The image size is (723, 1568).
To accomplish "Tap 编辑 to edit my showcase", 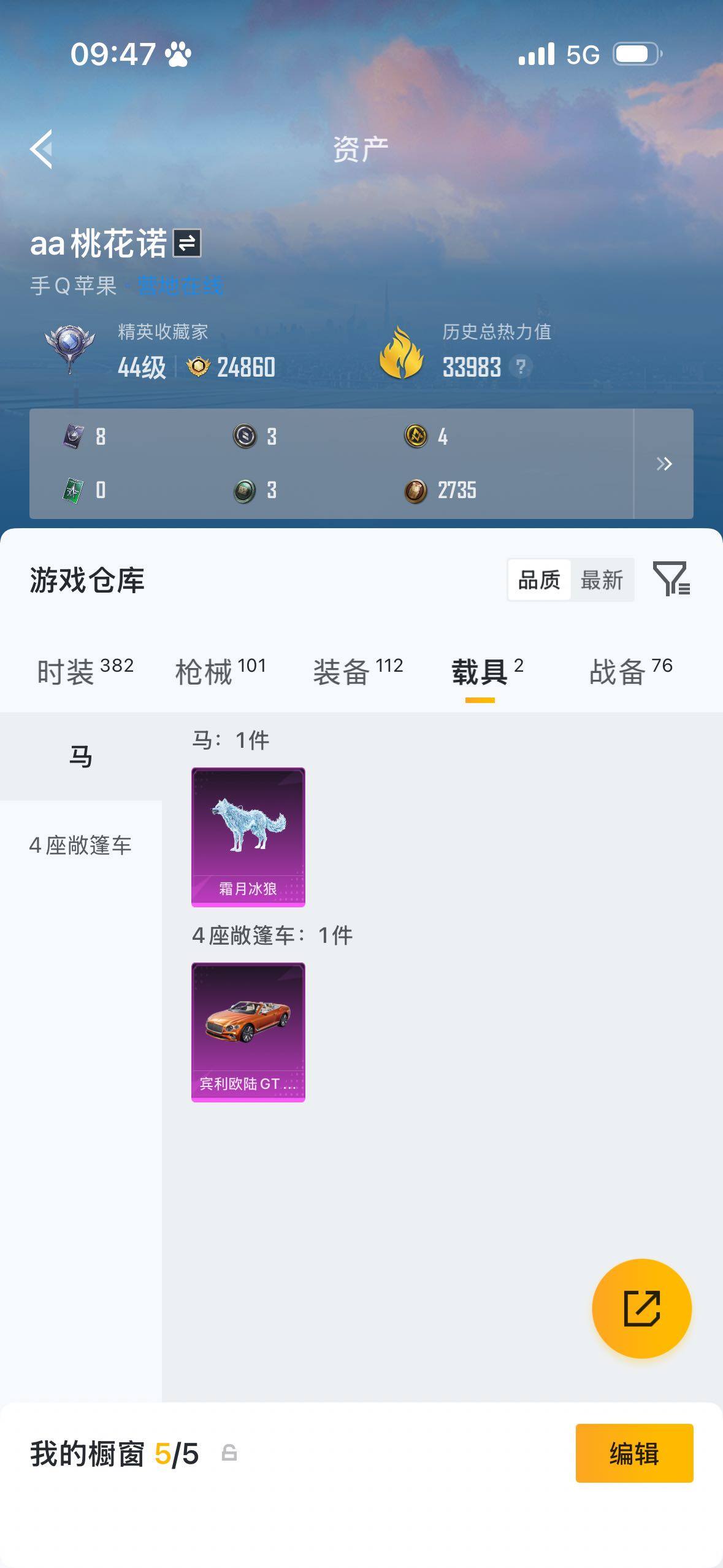I will 634,1453.
